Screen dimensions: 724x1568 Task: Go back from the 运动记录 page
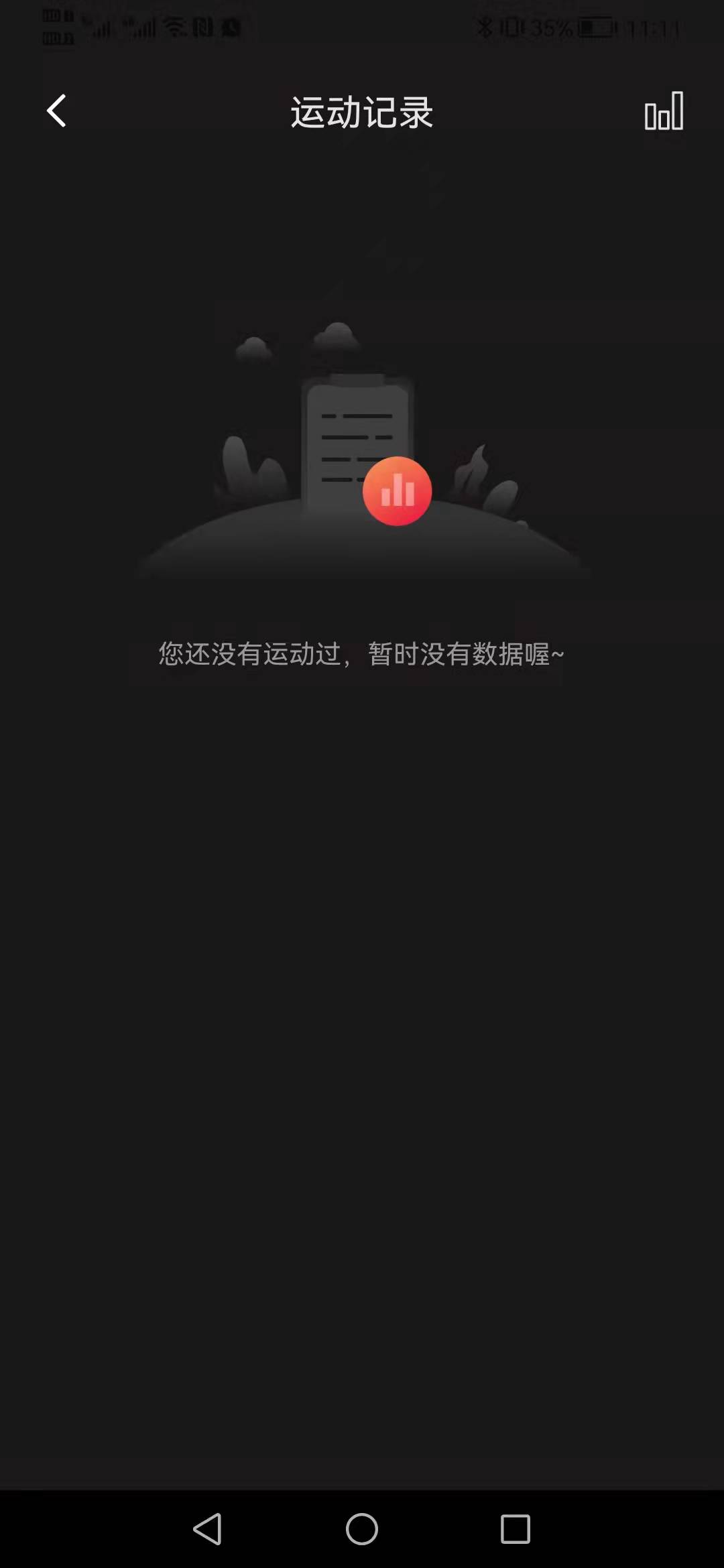(x=57, y=111)
